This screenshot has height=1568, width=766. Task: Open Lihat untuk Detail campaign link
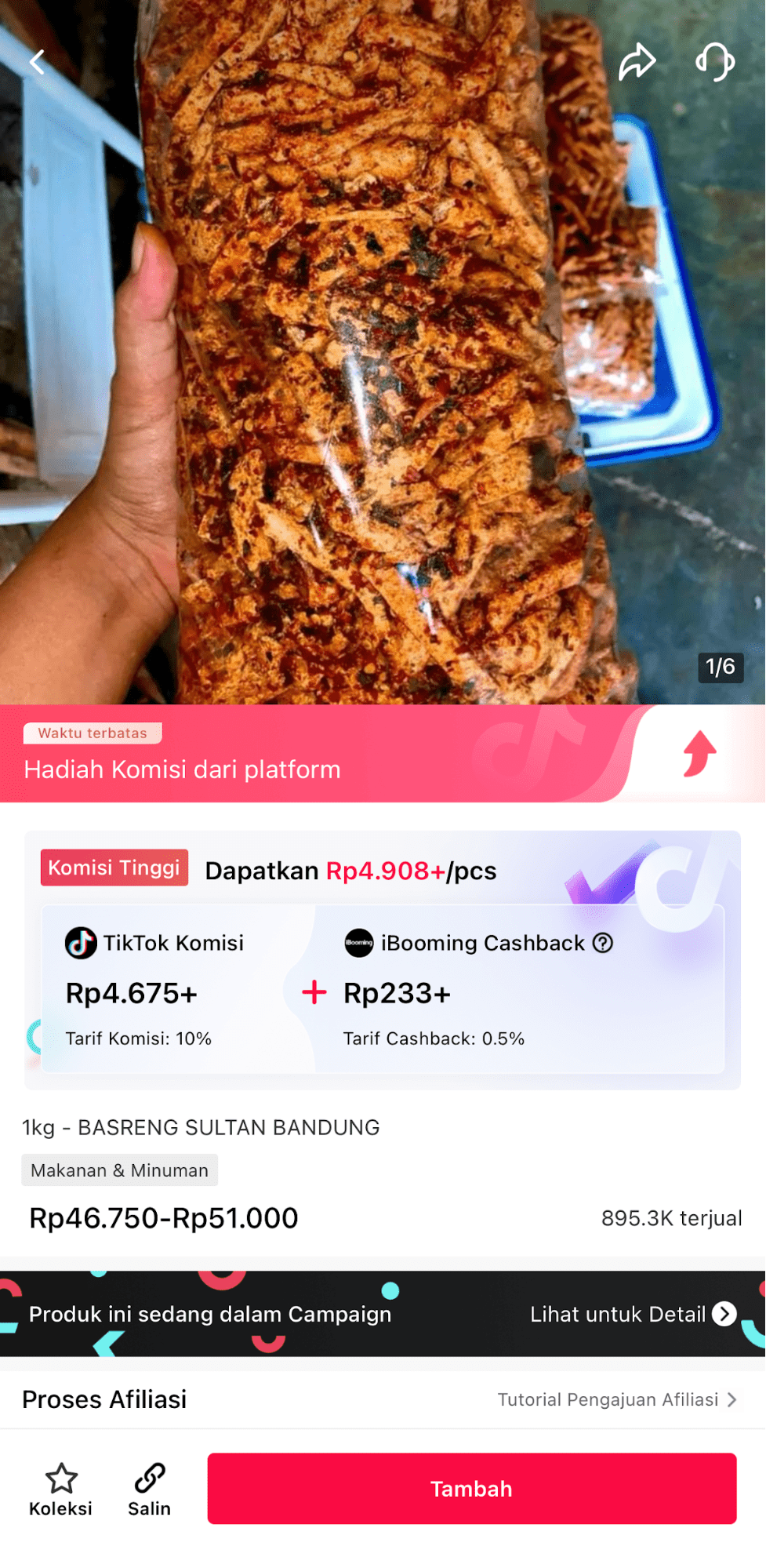click(x=633, y=1314)
